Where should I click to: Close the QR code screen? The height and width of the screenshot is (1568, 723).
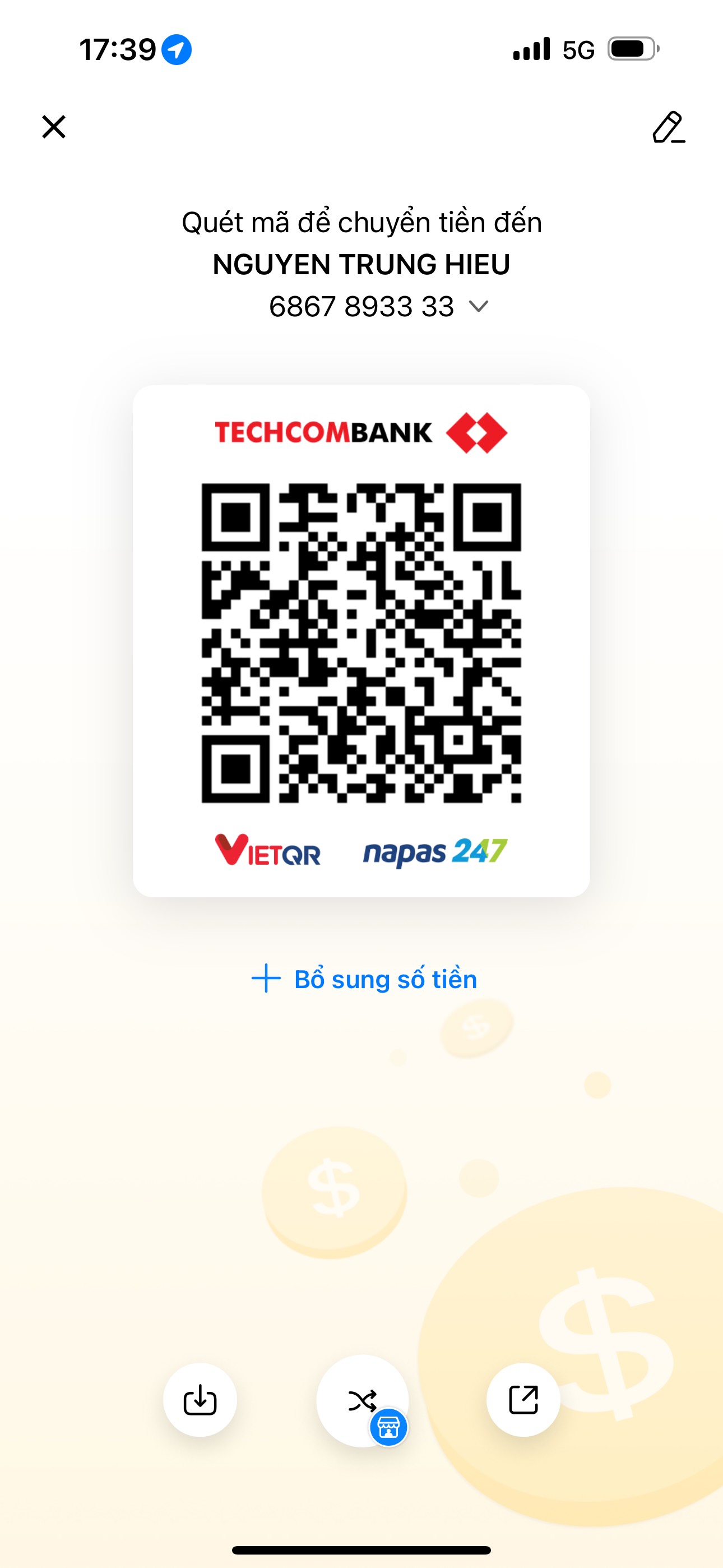[54, 127]
